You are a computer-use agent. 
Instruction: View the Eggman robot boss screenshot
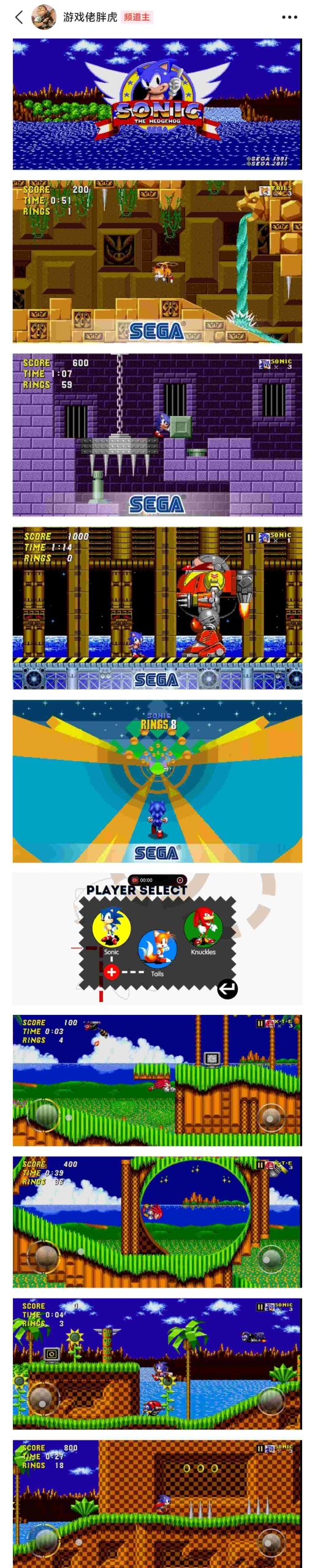157,608
